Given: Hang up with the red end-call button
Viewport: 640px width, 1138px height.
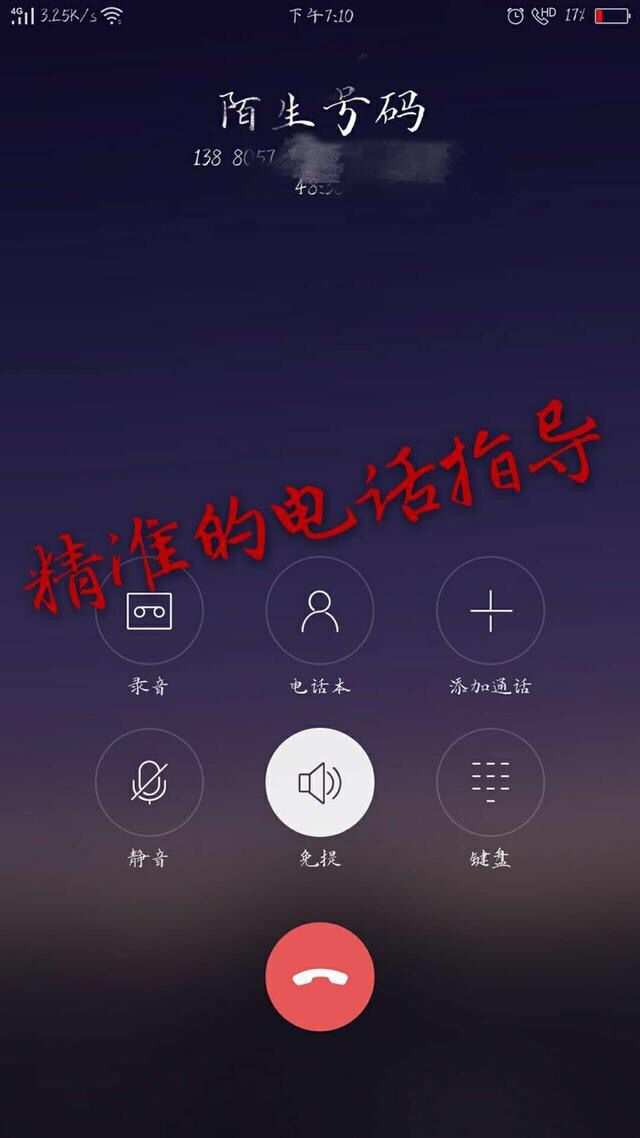Looking at the screenshot, I should (x=319, y=976).
